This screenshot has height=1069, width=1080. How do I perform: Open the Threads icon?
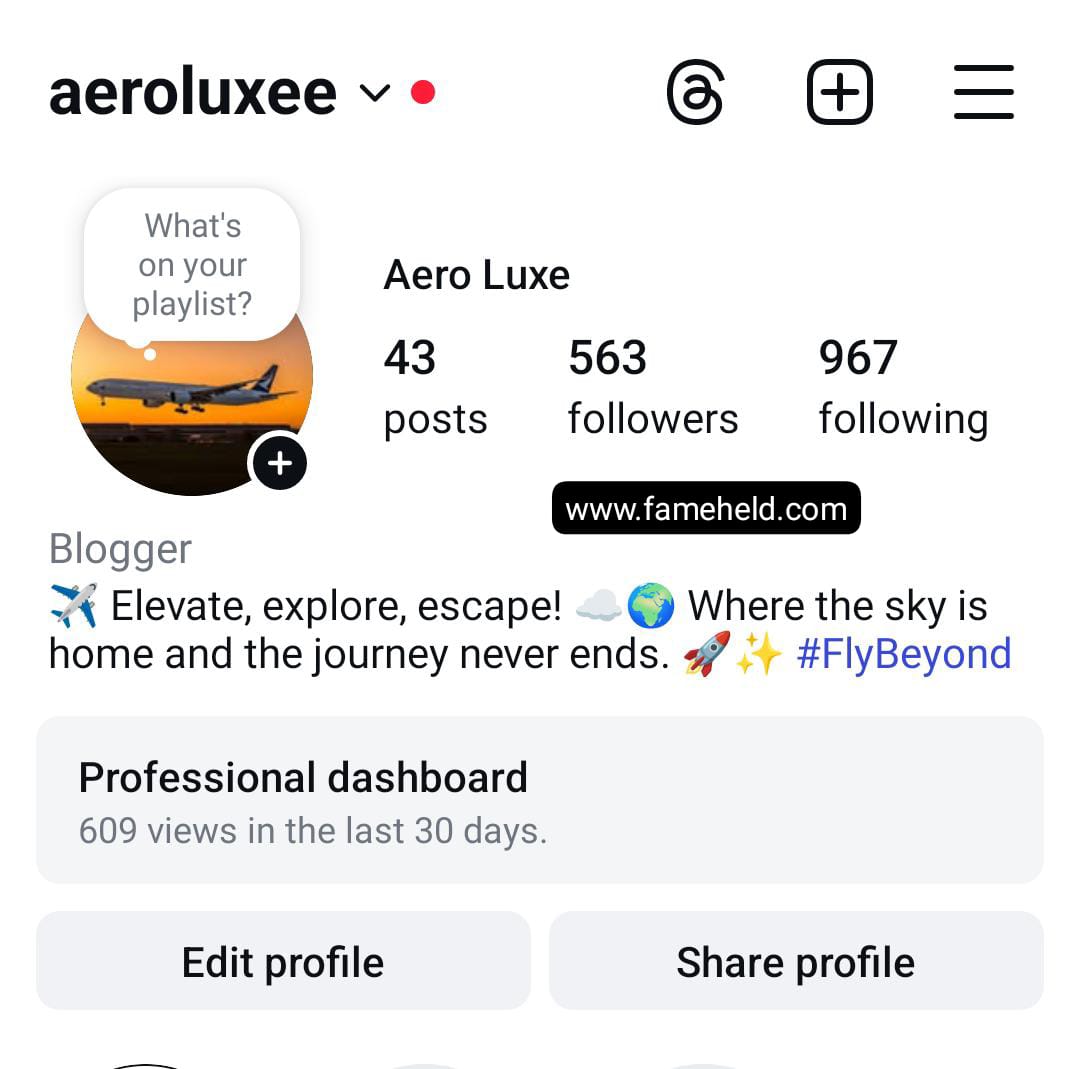pyautogui.click(x=694, y=93)
